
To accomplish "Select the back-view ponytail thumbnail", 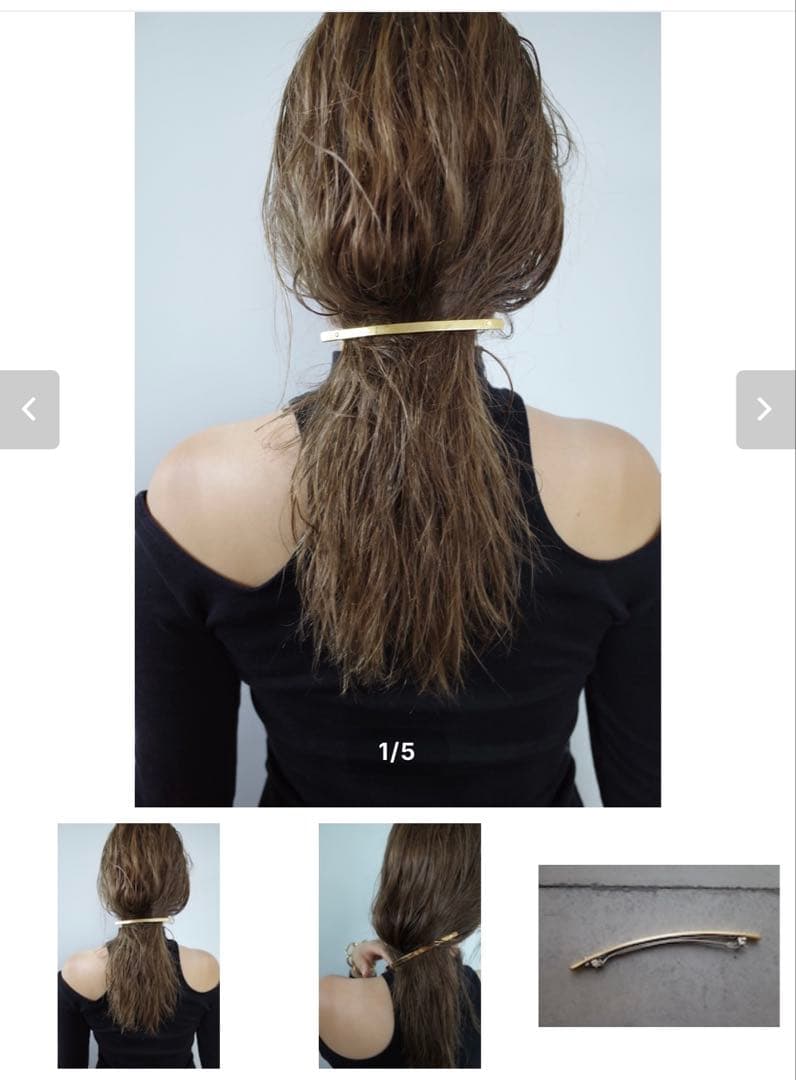I will tap(138, 945).
